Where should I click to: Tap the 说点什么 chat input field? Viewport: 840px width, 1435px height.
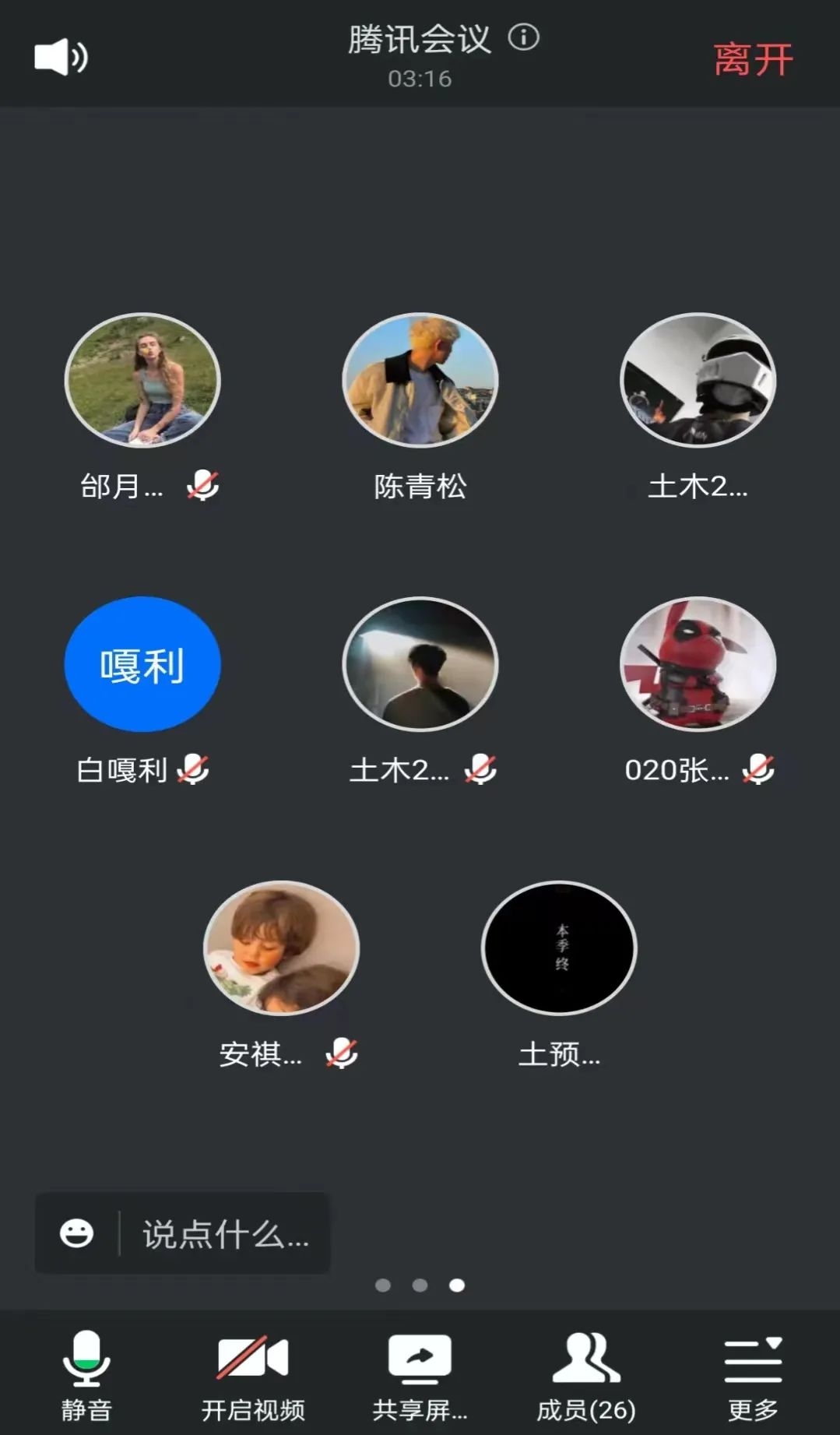[224, 1234]
